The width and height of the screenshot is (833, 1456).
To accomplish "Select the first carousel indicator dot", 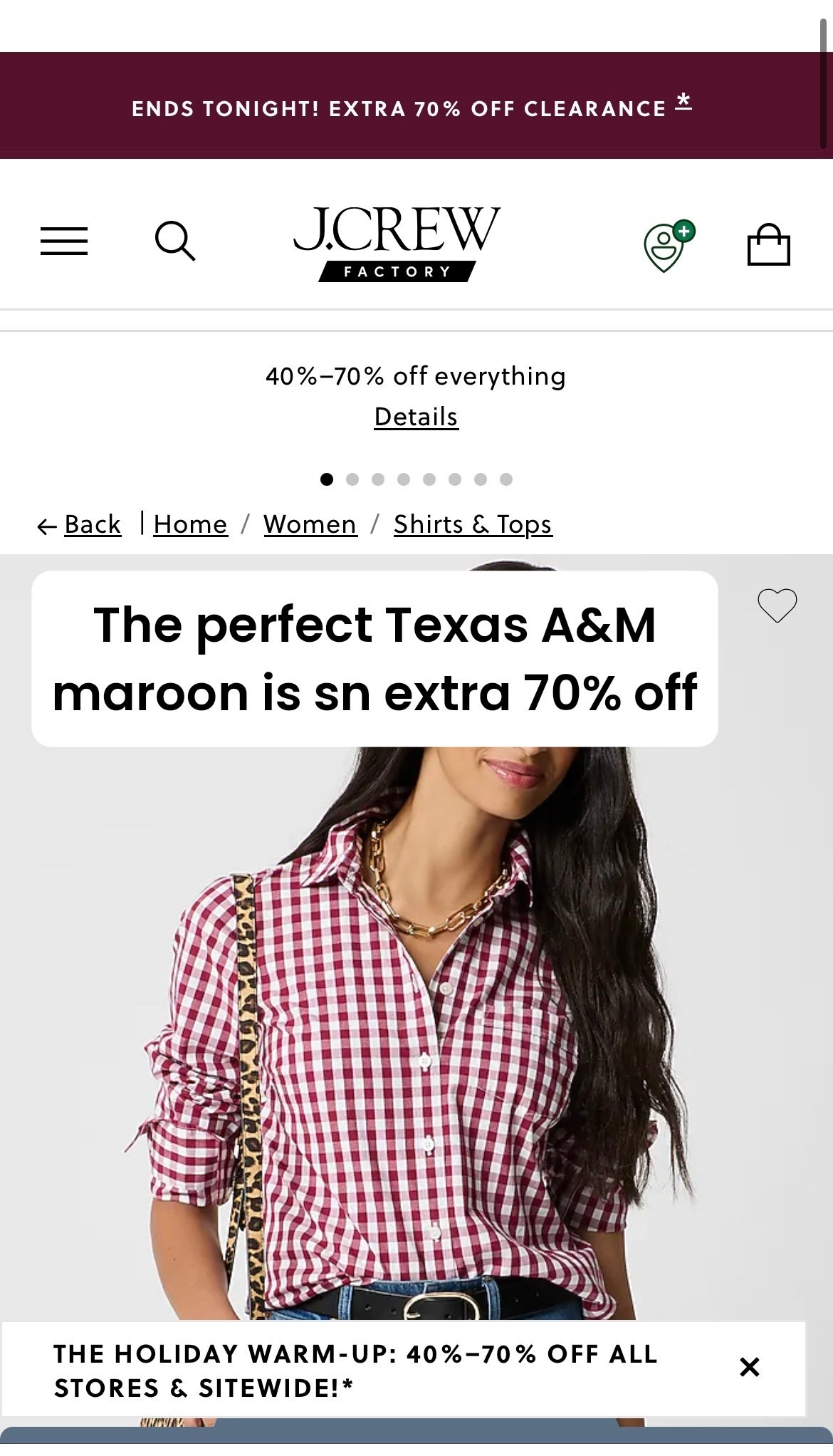I will click(328, 479).
